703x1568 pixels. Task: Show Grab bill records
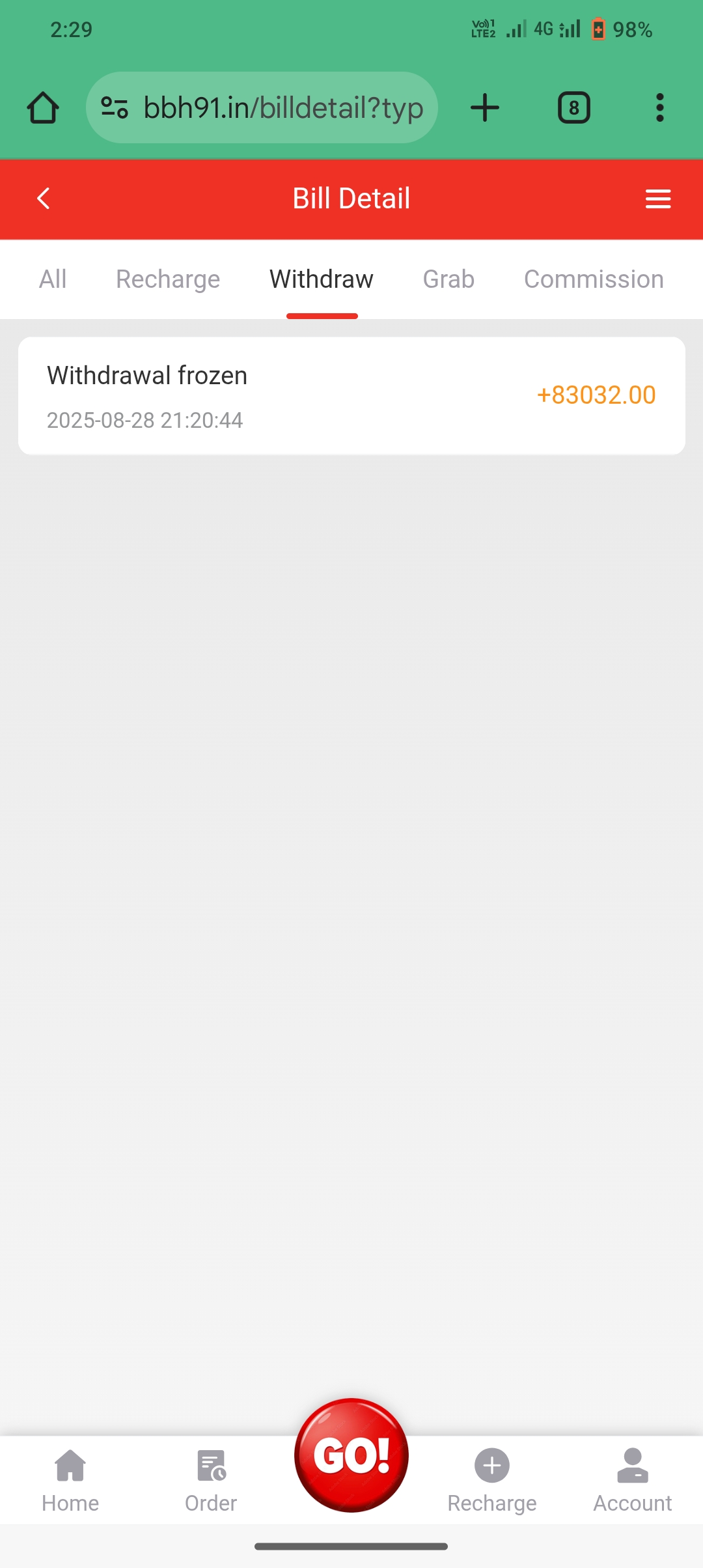coord(448,279)
